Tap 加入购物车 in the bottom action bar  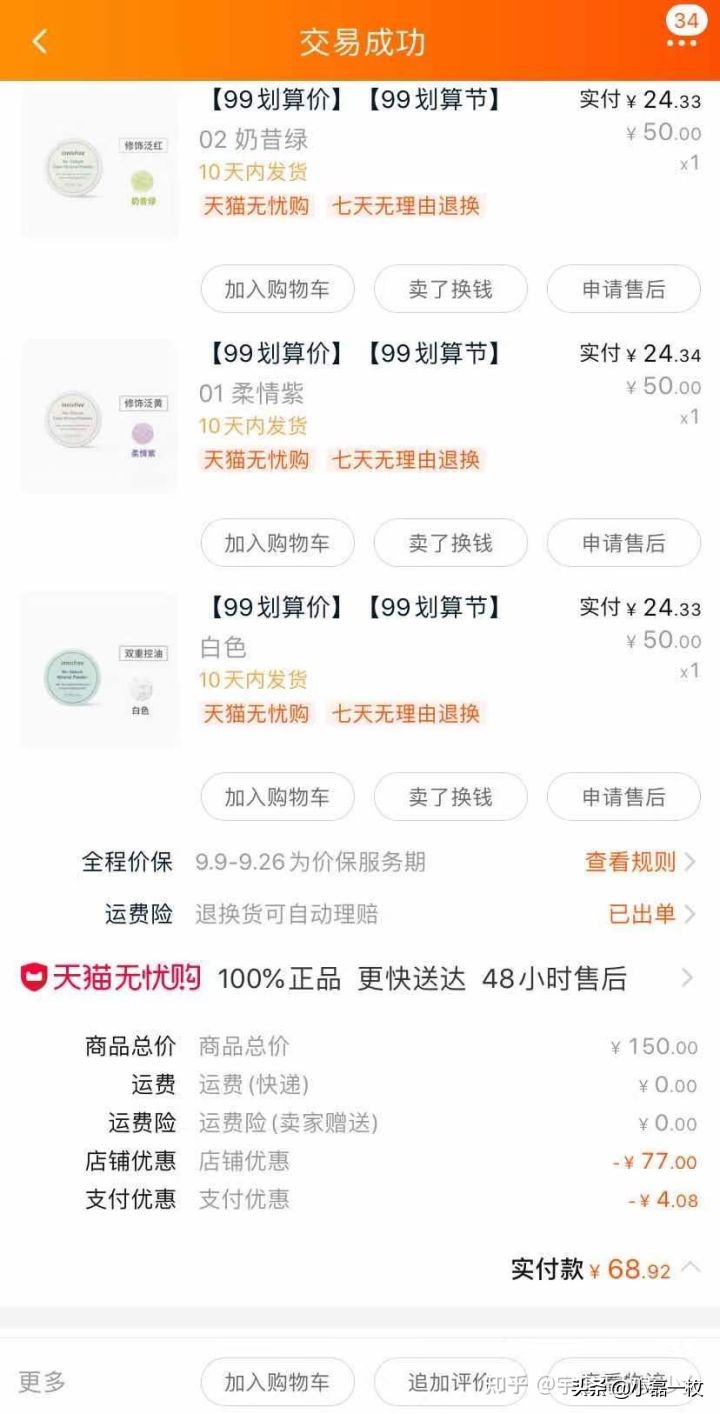coord(277,1381)
